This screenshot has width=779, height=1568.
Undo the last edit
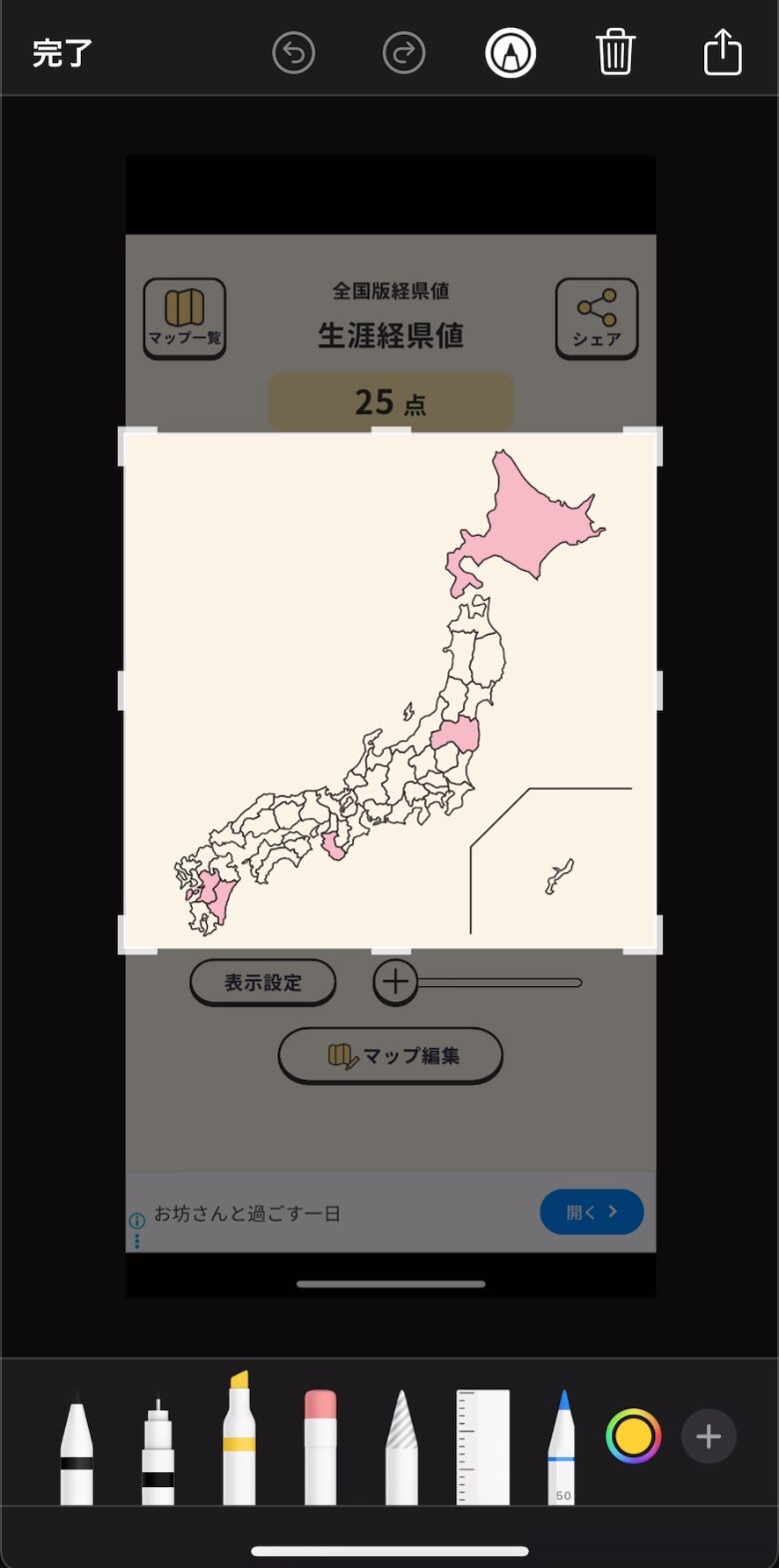point(294,53)
